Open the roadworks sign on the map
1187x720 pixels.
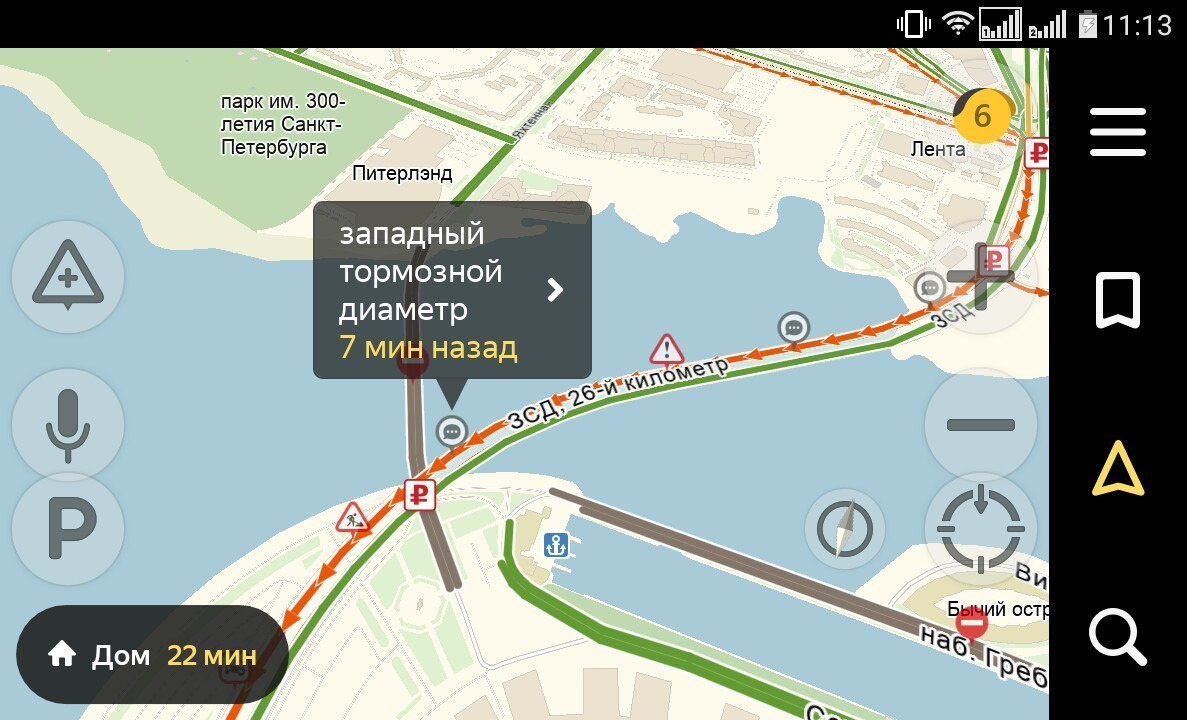click(352, 517)
